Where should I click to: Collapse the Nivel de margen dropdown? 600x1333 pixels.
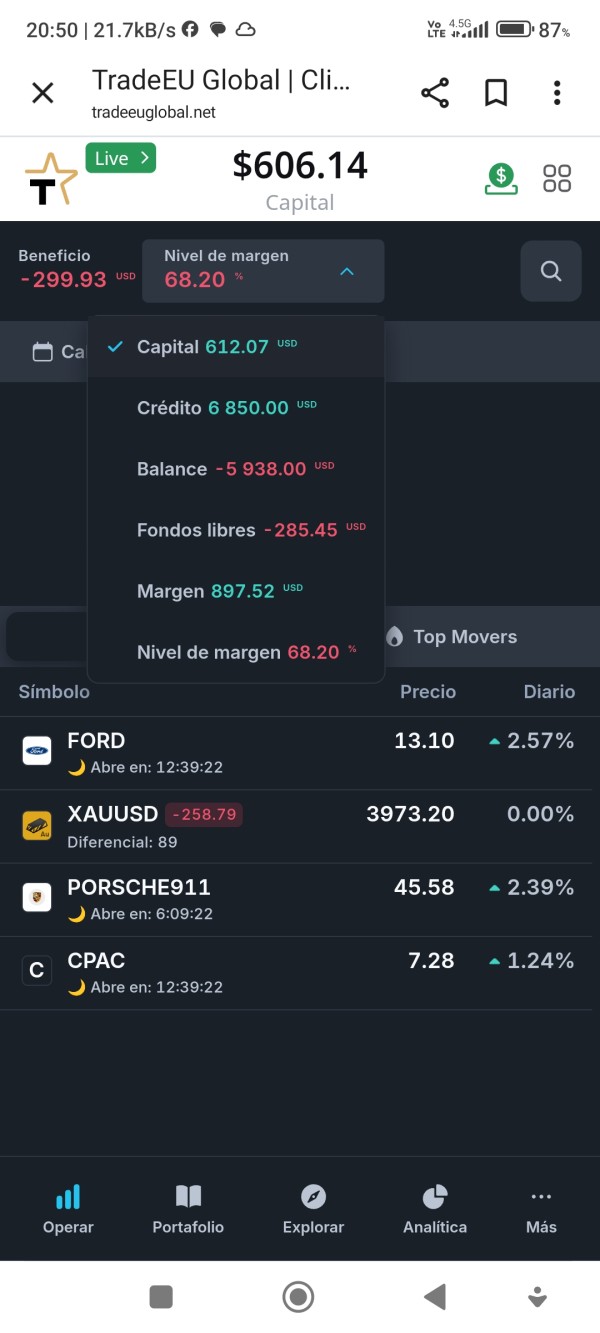point(263,271)
